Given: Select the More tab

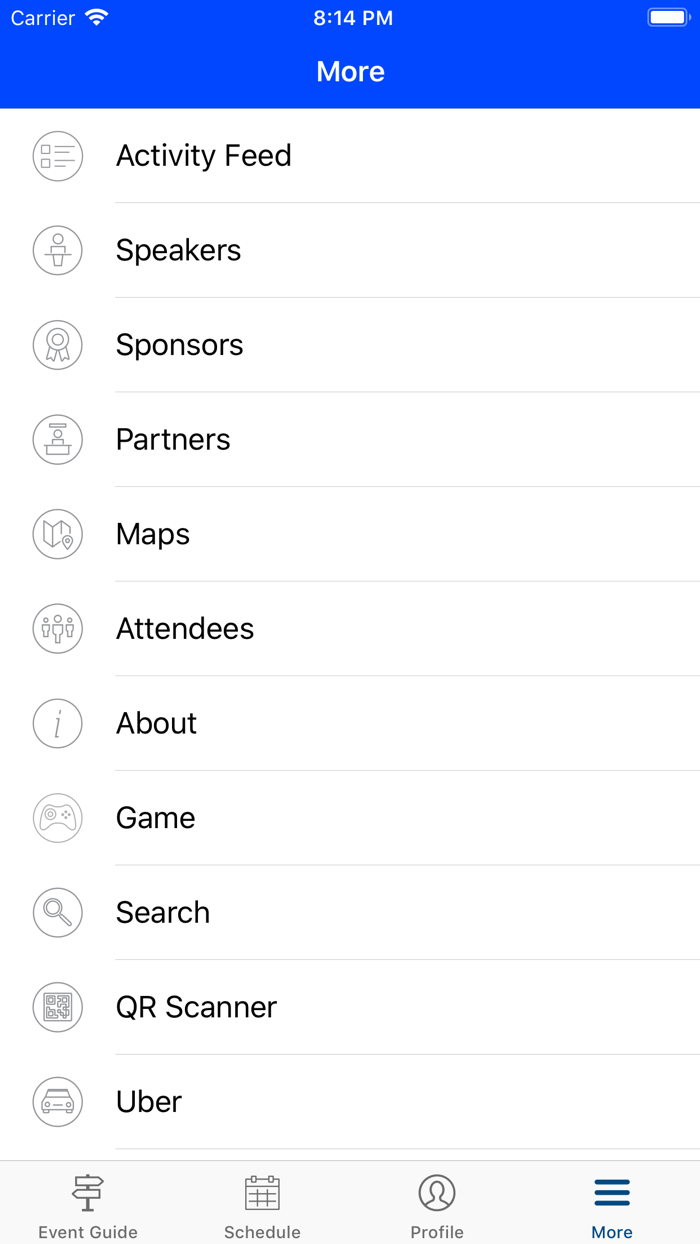Looking at the screenshot, I should click(x=612, y=1205).
